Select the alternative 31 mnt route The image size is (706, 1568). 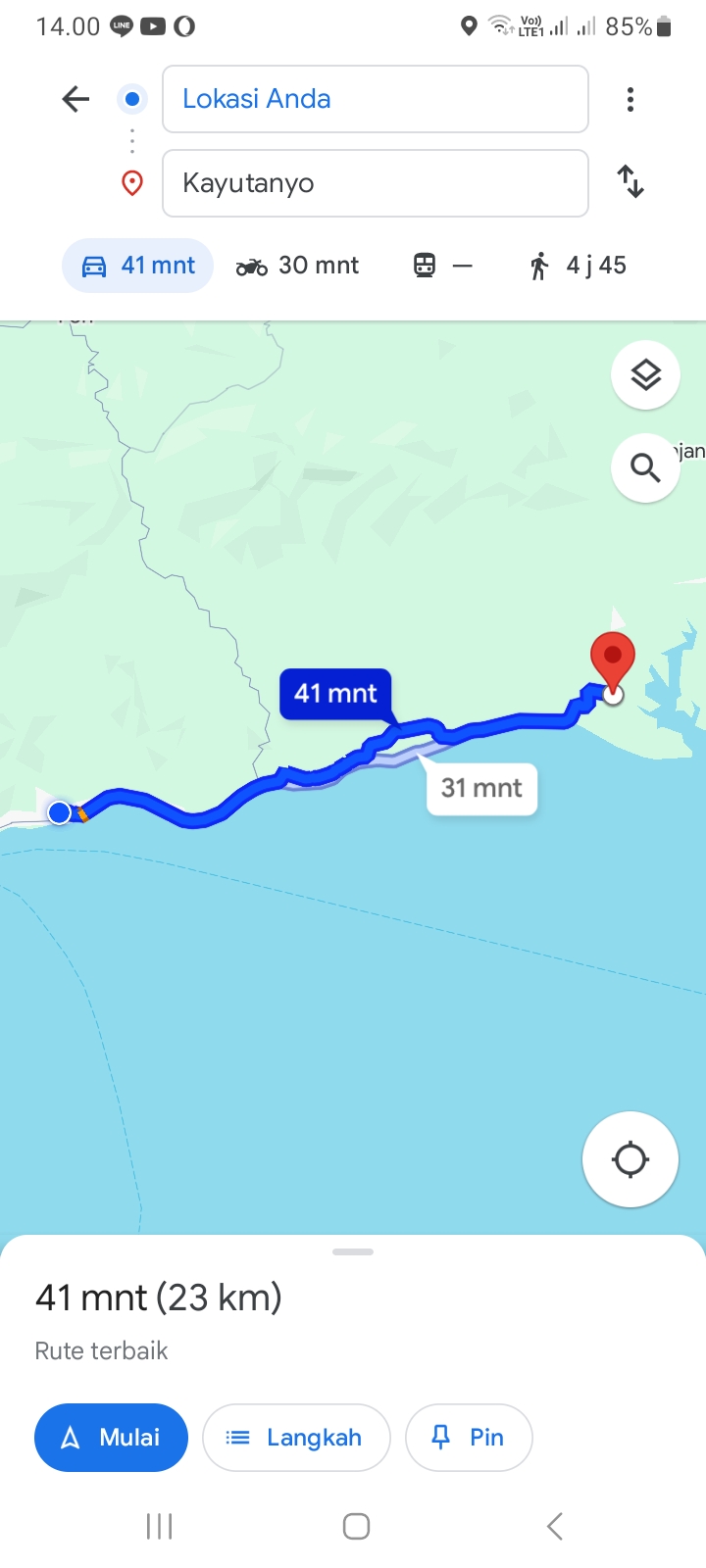[481, 788]
